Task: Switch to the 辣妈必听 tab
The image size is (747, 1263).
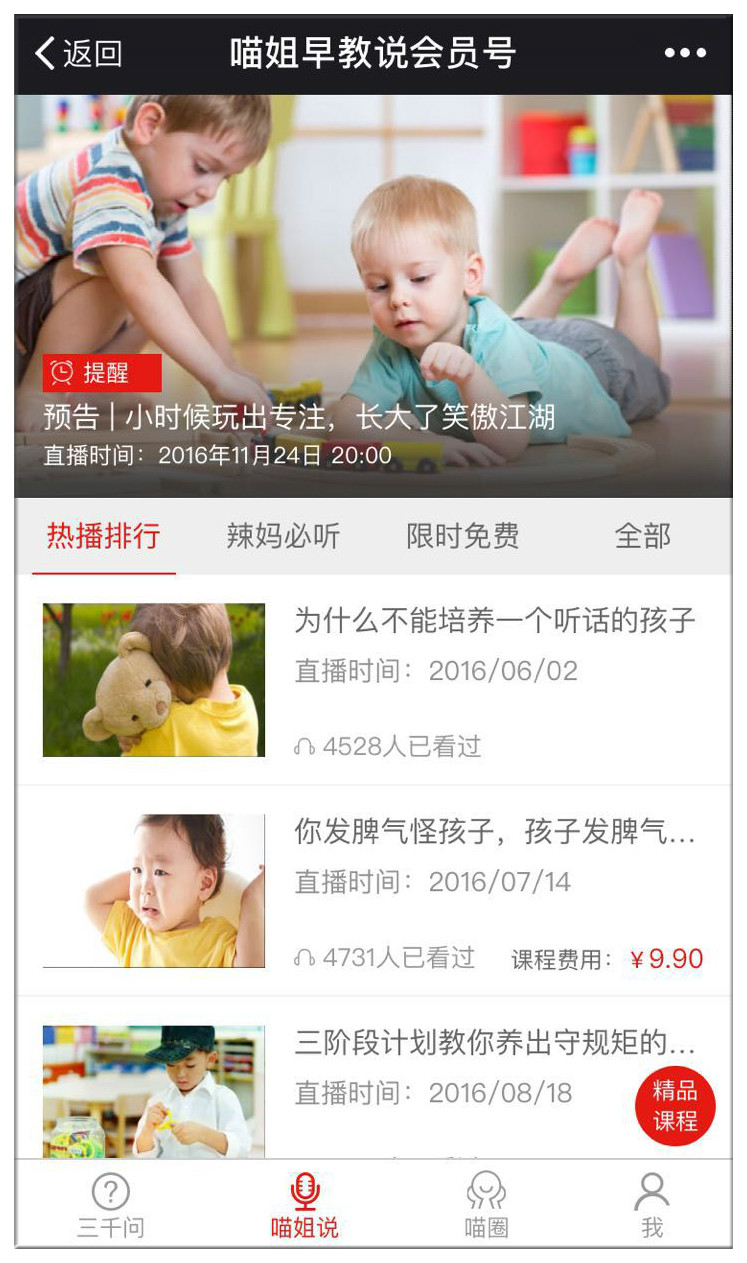Action: (284, 536)
